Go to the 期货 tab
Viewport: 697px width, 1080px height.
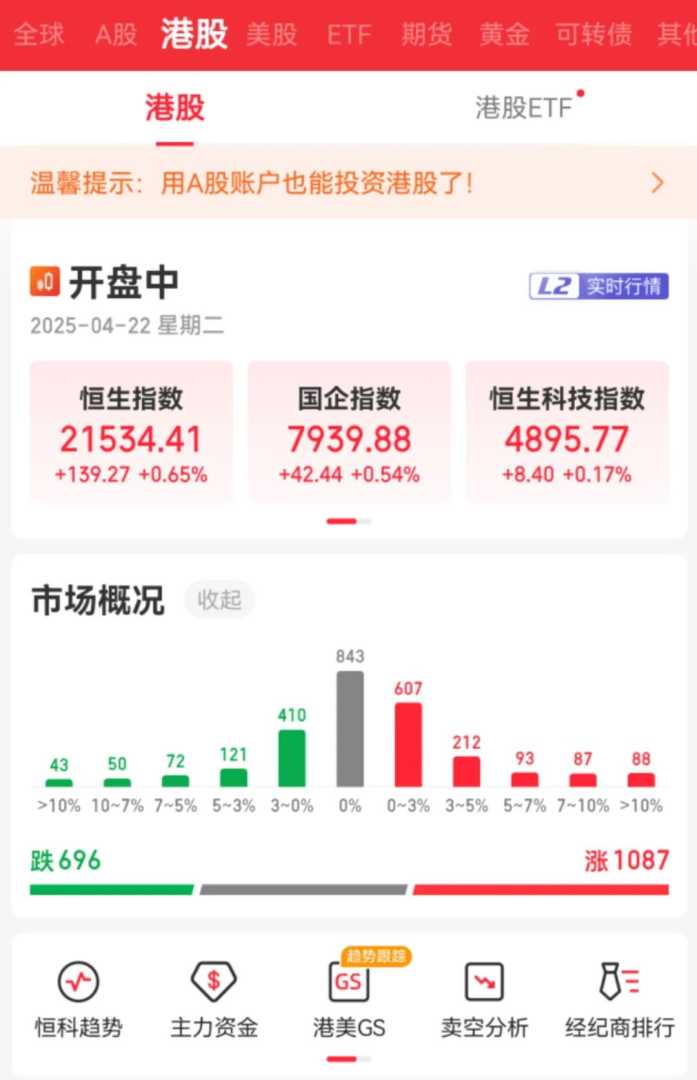426,34
